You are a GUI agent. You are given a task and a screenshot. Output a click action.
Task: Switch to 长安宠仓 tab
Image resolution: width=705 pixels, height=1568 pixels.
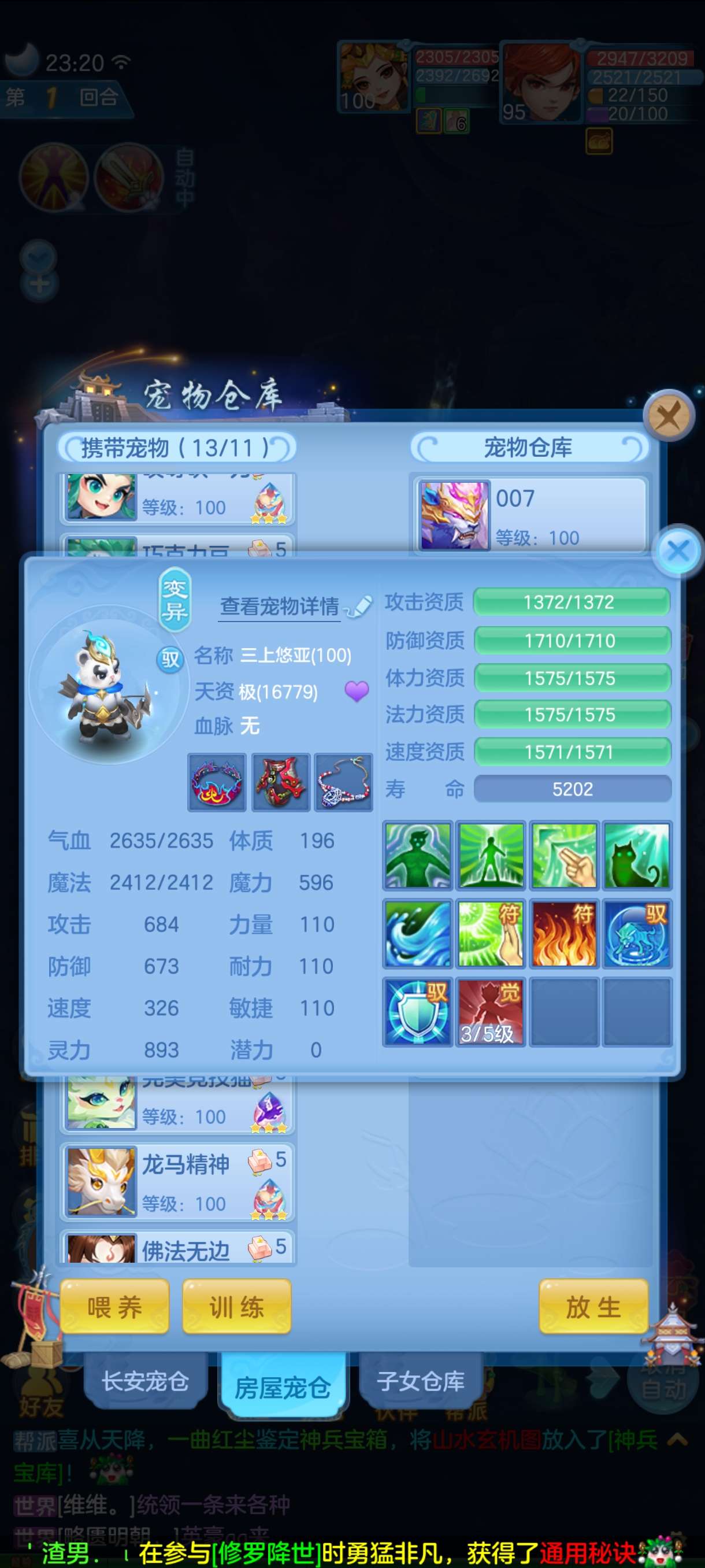pos(145,1381)
